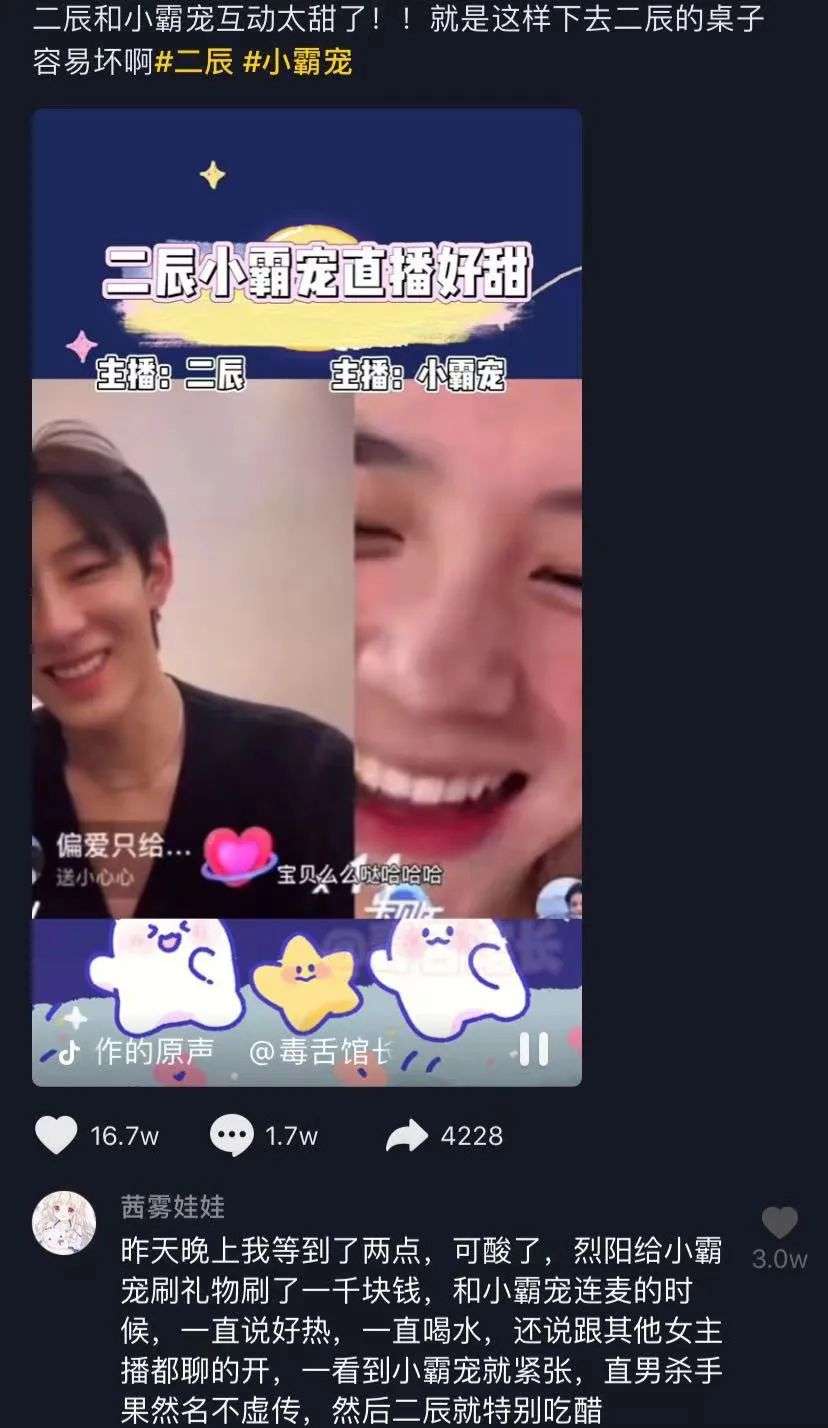This screenshot has height=1428, width=828.
Task: Like the comment by 茜雾娃娃
Action: (779, 1223)
